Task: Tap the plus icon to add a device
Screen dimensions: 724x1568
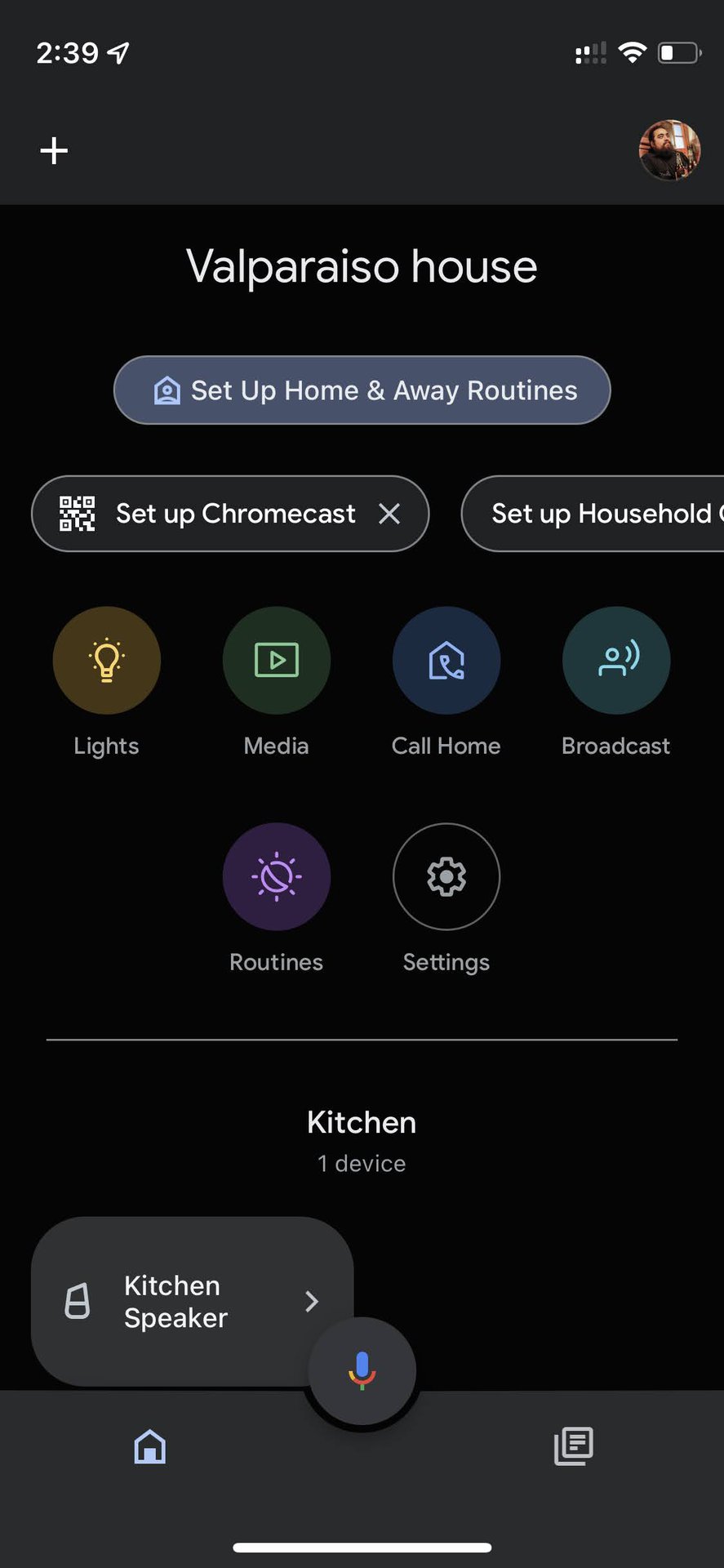Action: [x=54, y=150]
